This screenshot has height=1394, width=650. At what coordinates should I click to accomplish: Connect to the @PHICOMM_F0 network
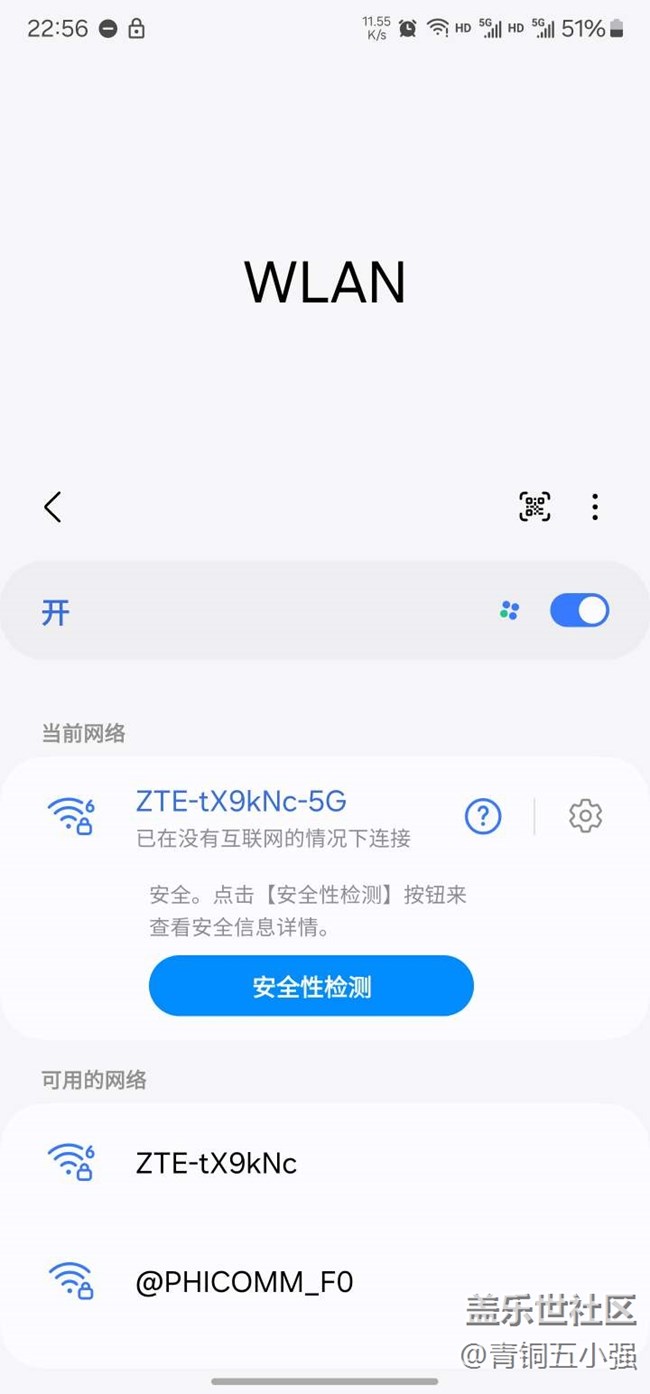click(325, 1281)
